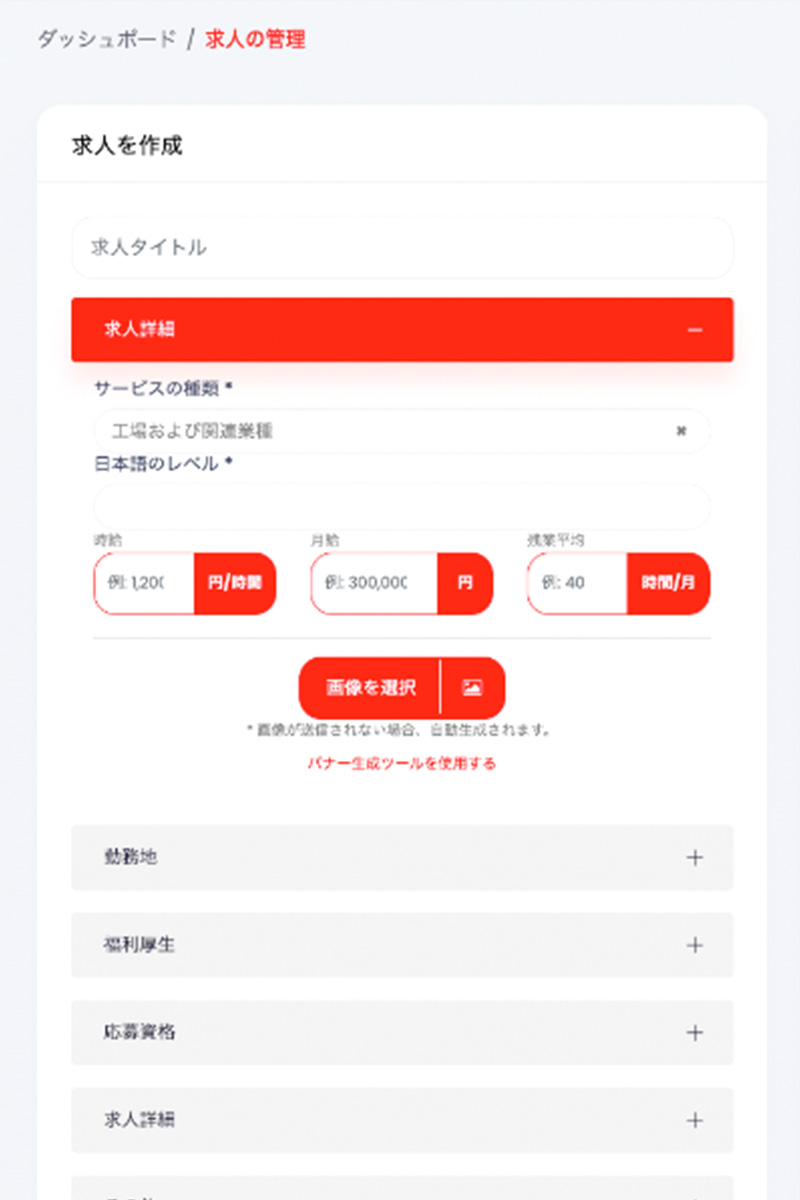Screen dimensions: 800x1200
Task: Click the image picker icon on 画像を選択 button
Action: click(471, 687)
